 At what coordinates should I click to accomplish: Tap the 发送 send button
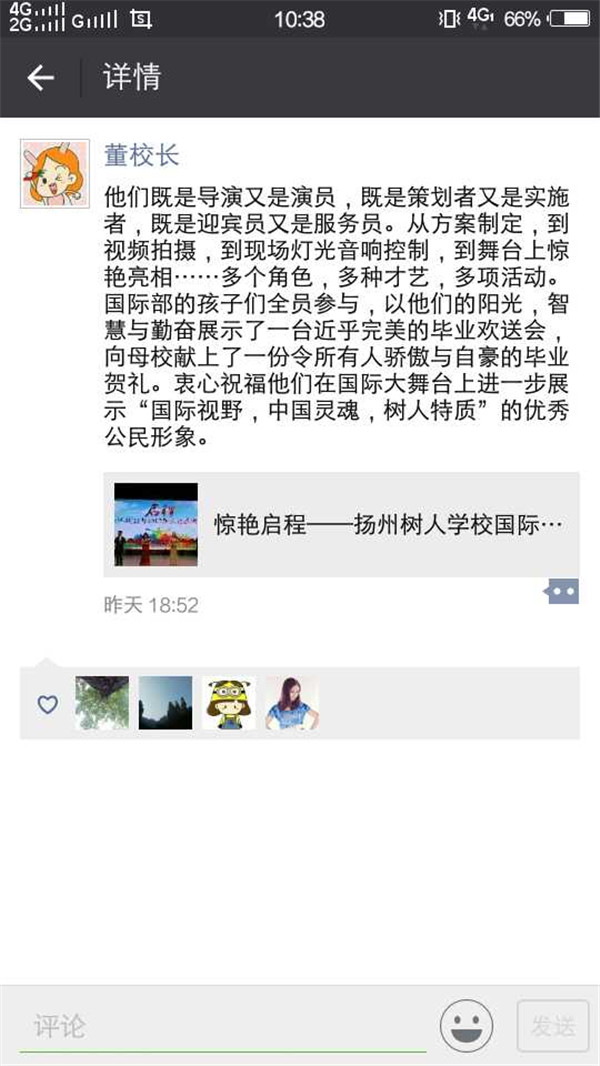tap(553, 1025)
